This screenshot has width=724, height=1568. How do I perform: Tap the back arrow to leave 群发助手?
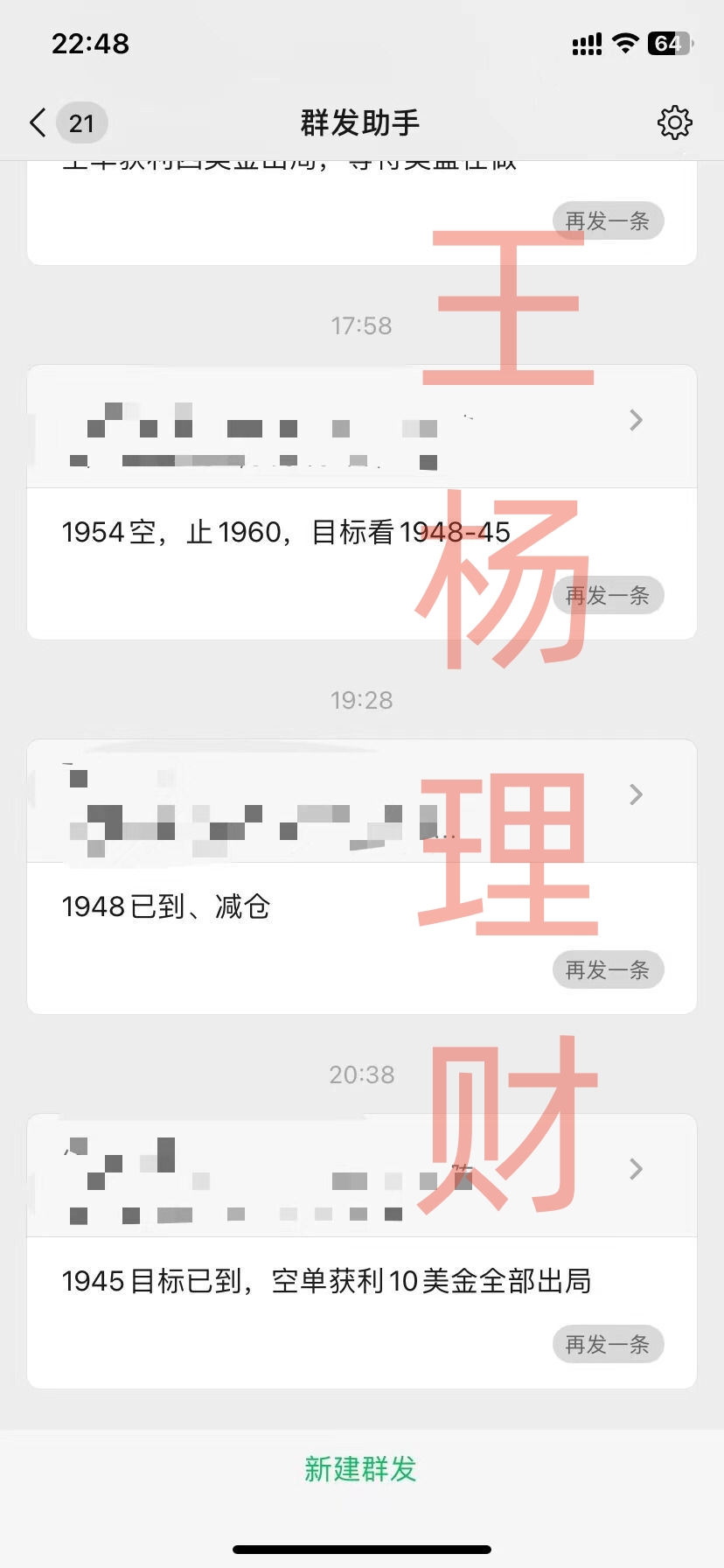(x=37, y=122)
